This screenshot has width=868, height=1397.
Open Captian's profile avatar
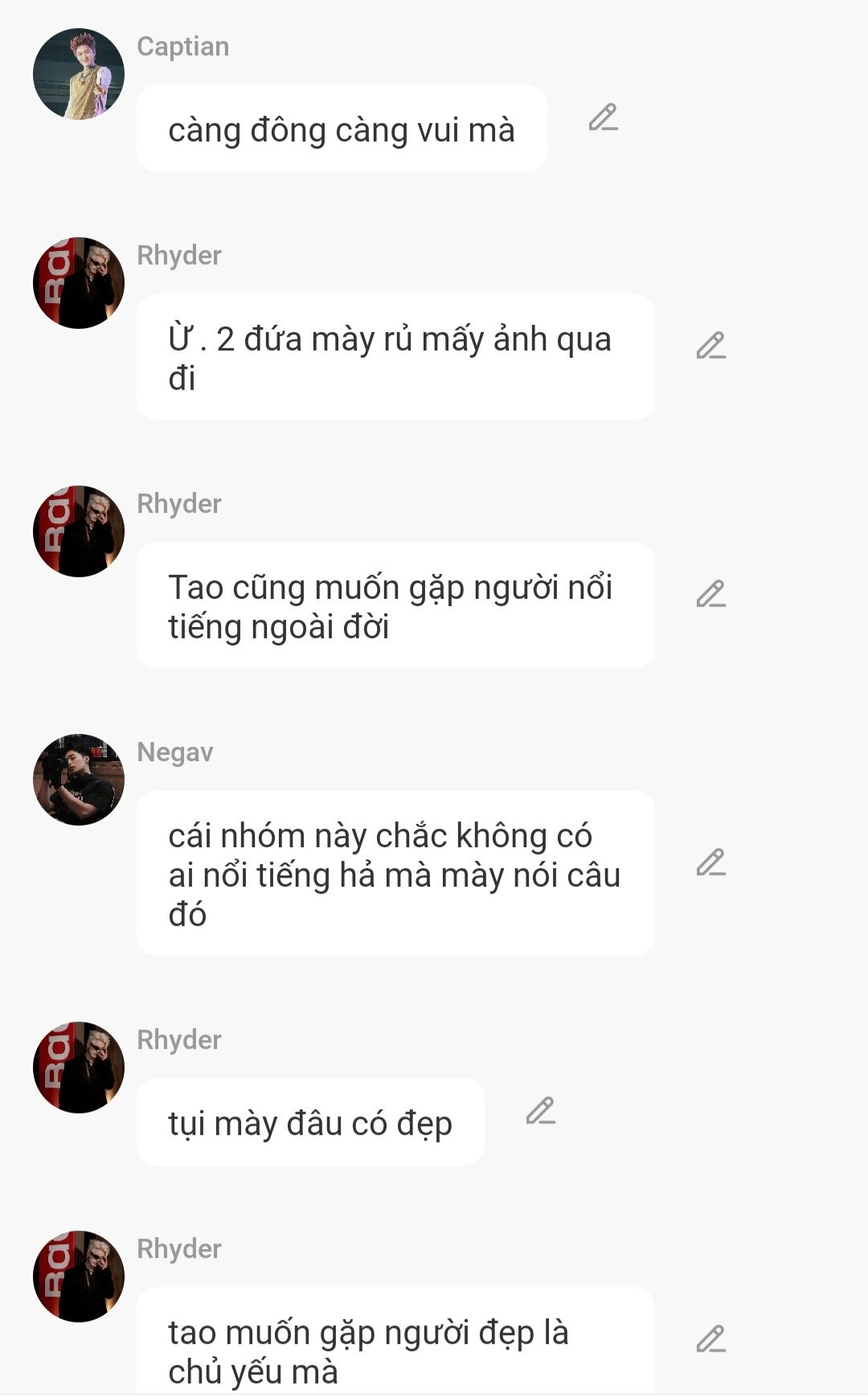point(79,74)
